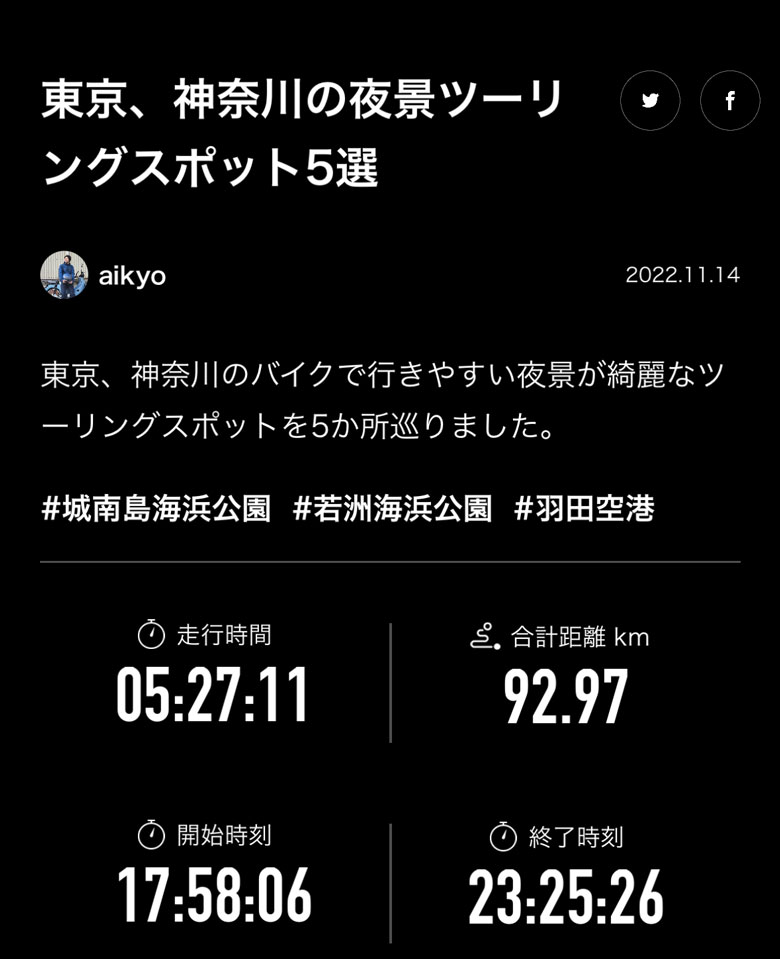Share this touring post on Twitter
This screenshot has height=959, width=780.
pyautogui.click(x=650, y=101)
